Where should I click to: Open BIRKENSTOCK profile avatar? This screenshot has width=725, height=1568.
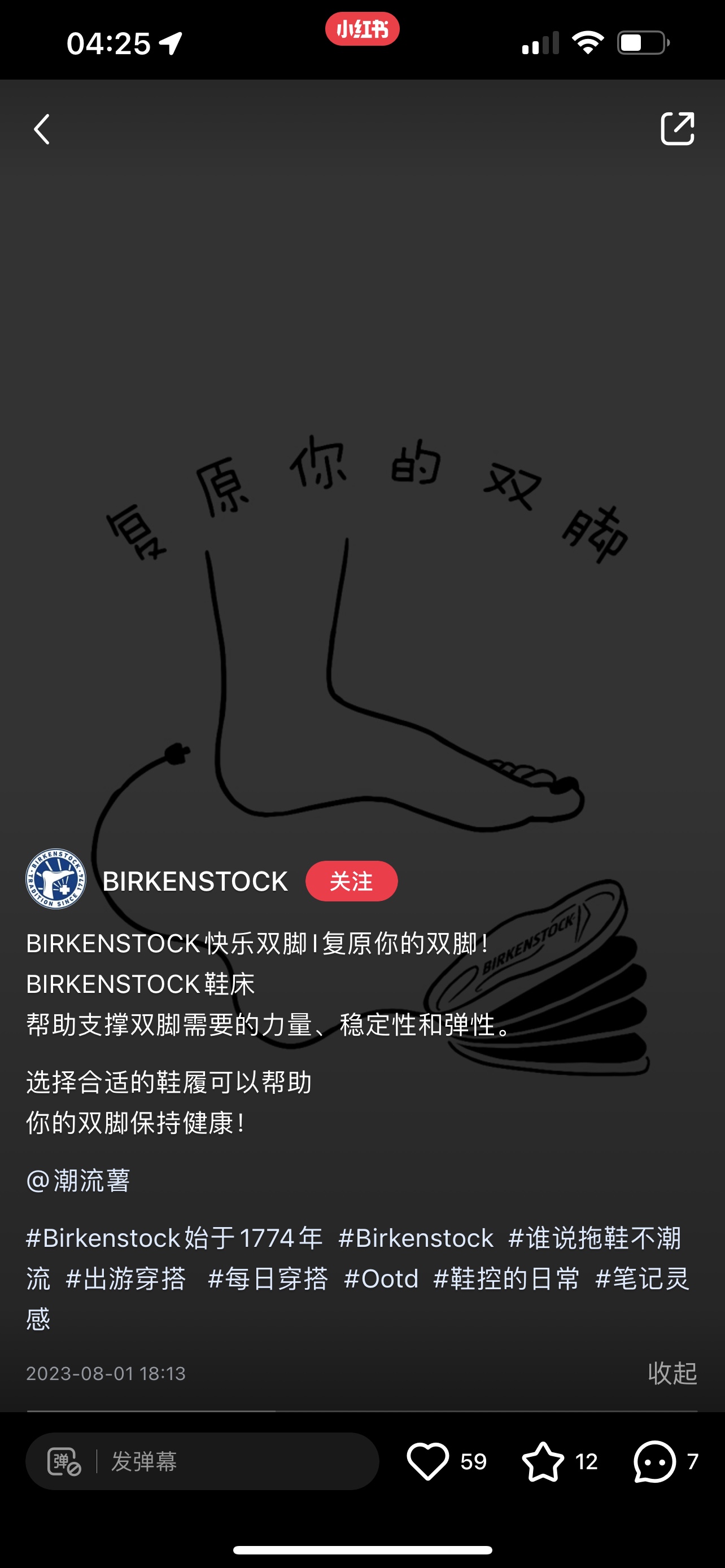click(x=56, y=879)
